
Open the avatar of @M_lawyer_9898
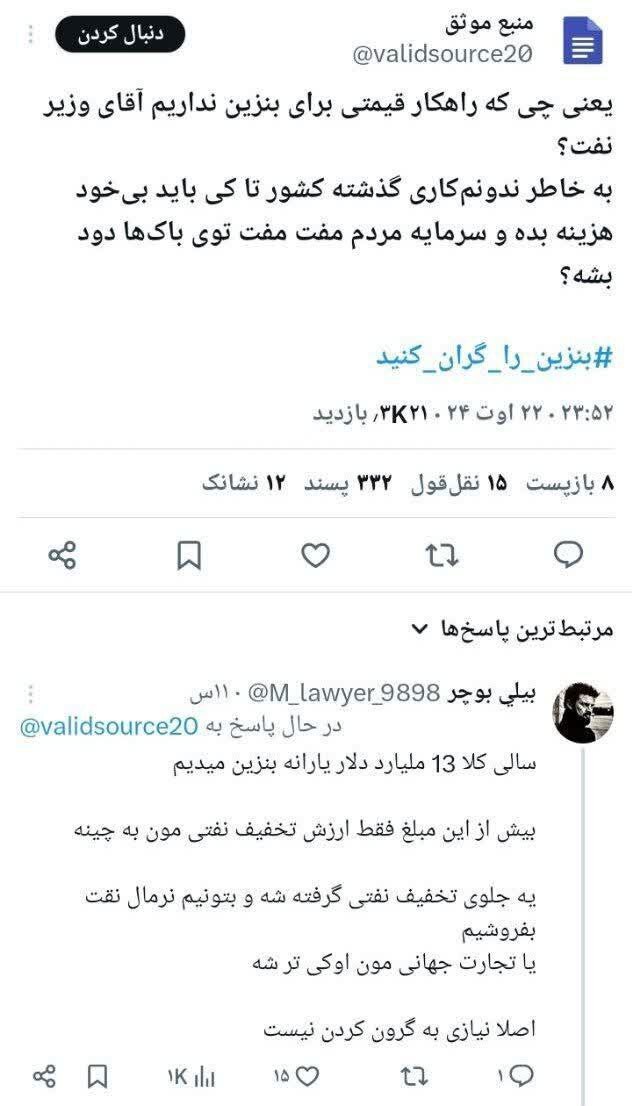[583, 712]
